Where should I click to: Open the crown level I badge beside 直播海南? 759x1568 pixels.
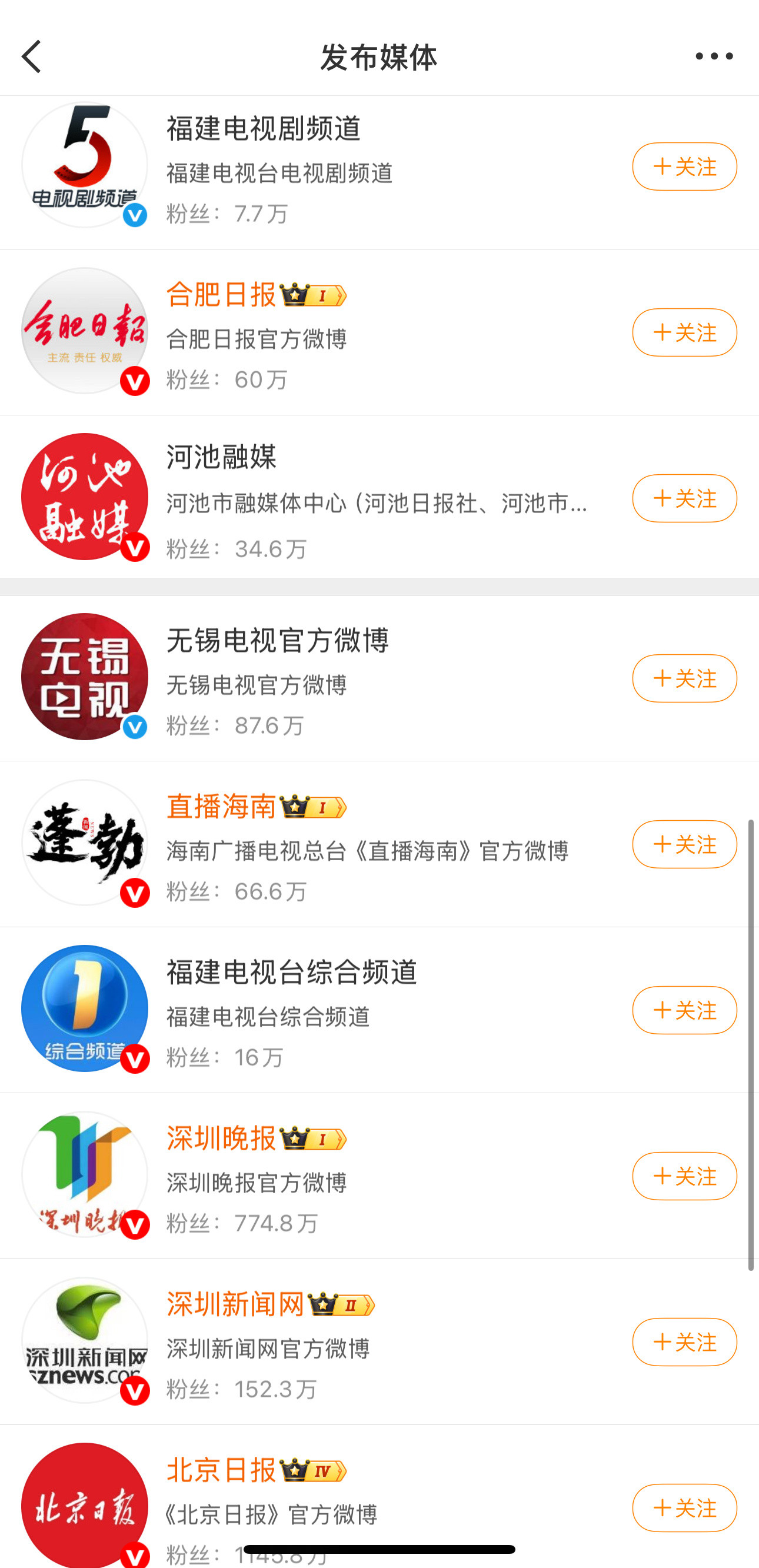tap(315, 808)
